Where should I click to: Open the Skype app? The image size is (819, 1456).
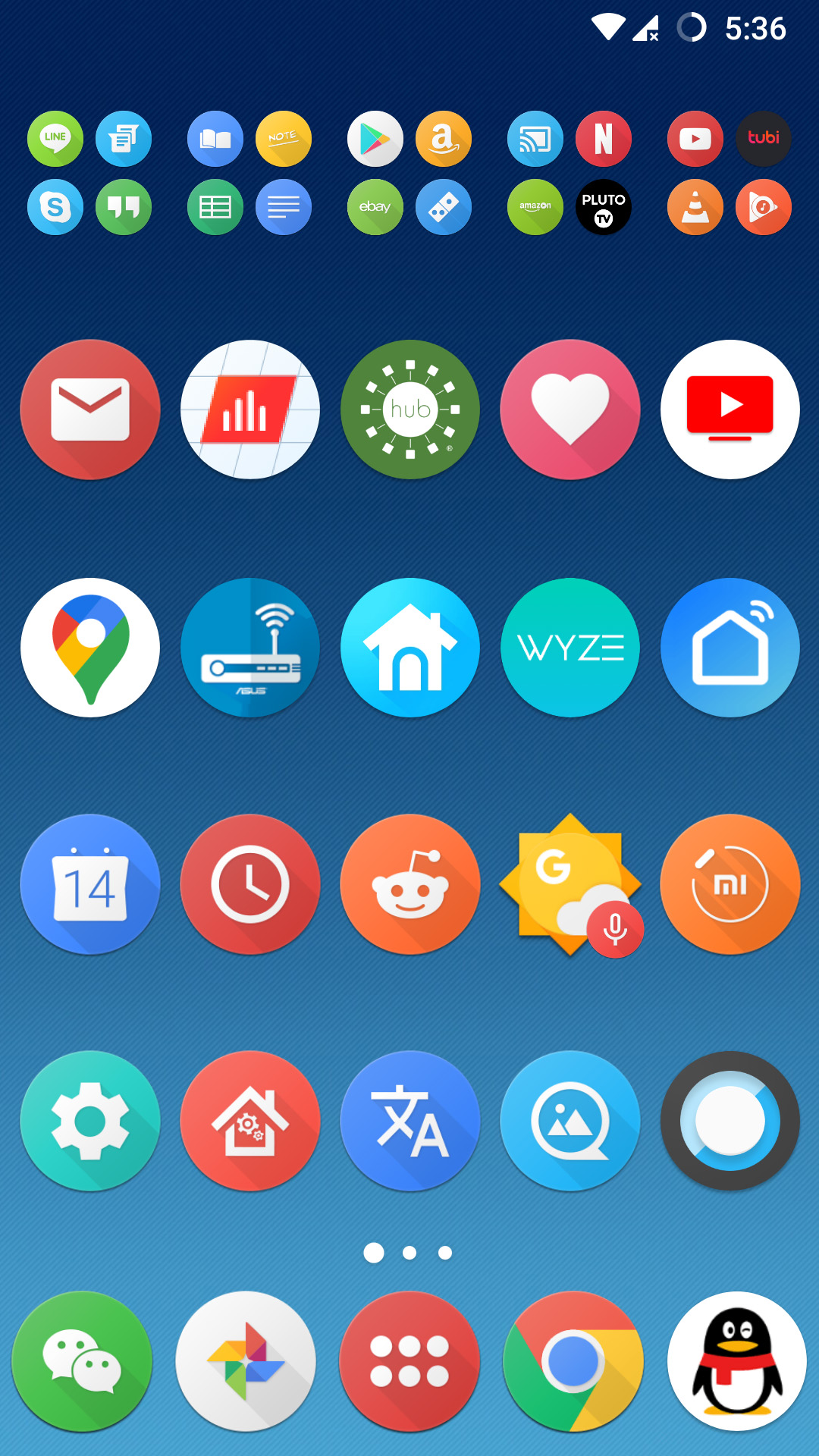[55, 207]
